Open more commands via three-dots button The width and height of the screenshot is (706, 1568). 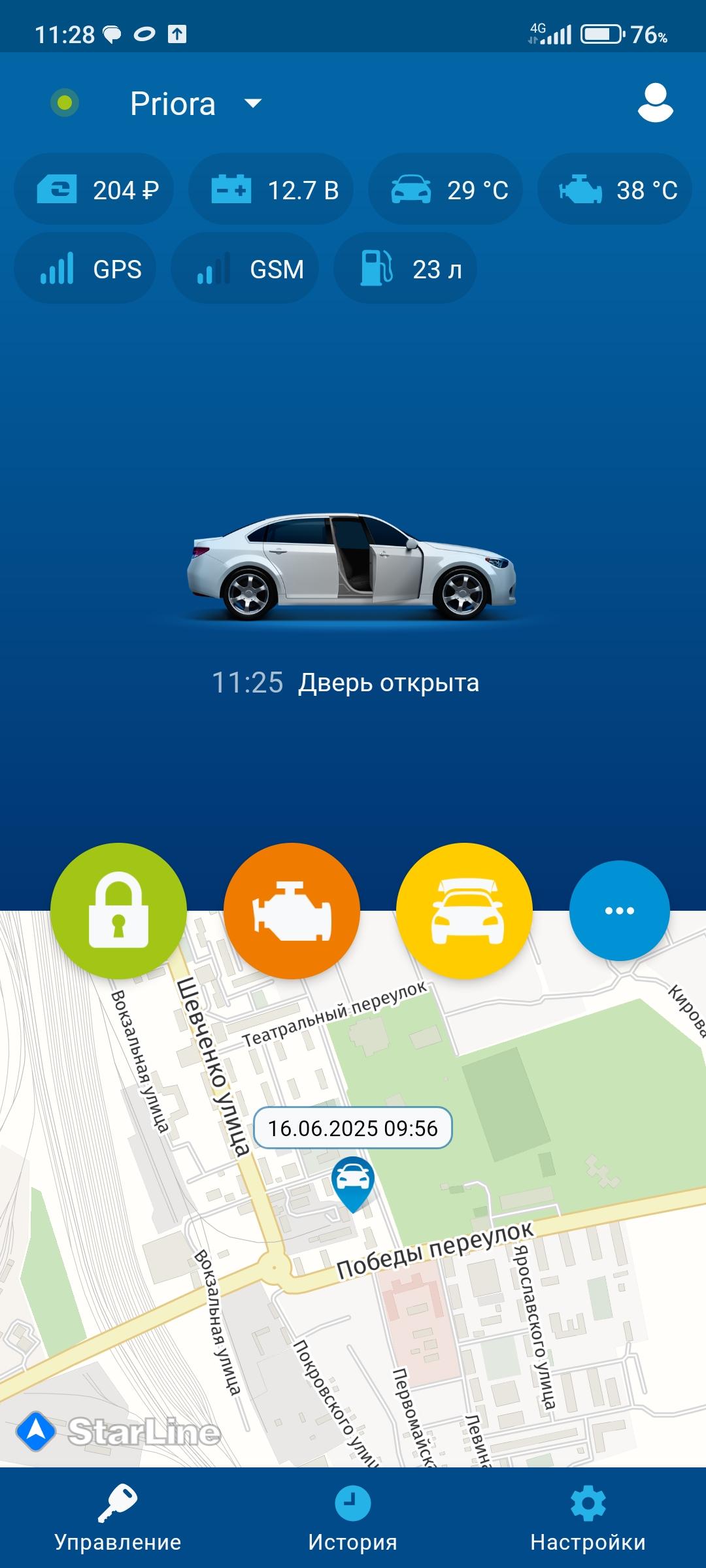pyautogui.click(x=619, y=911)
